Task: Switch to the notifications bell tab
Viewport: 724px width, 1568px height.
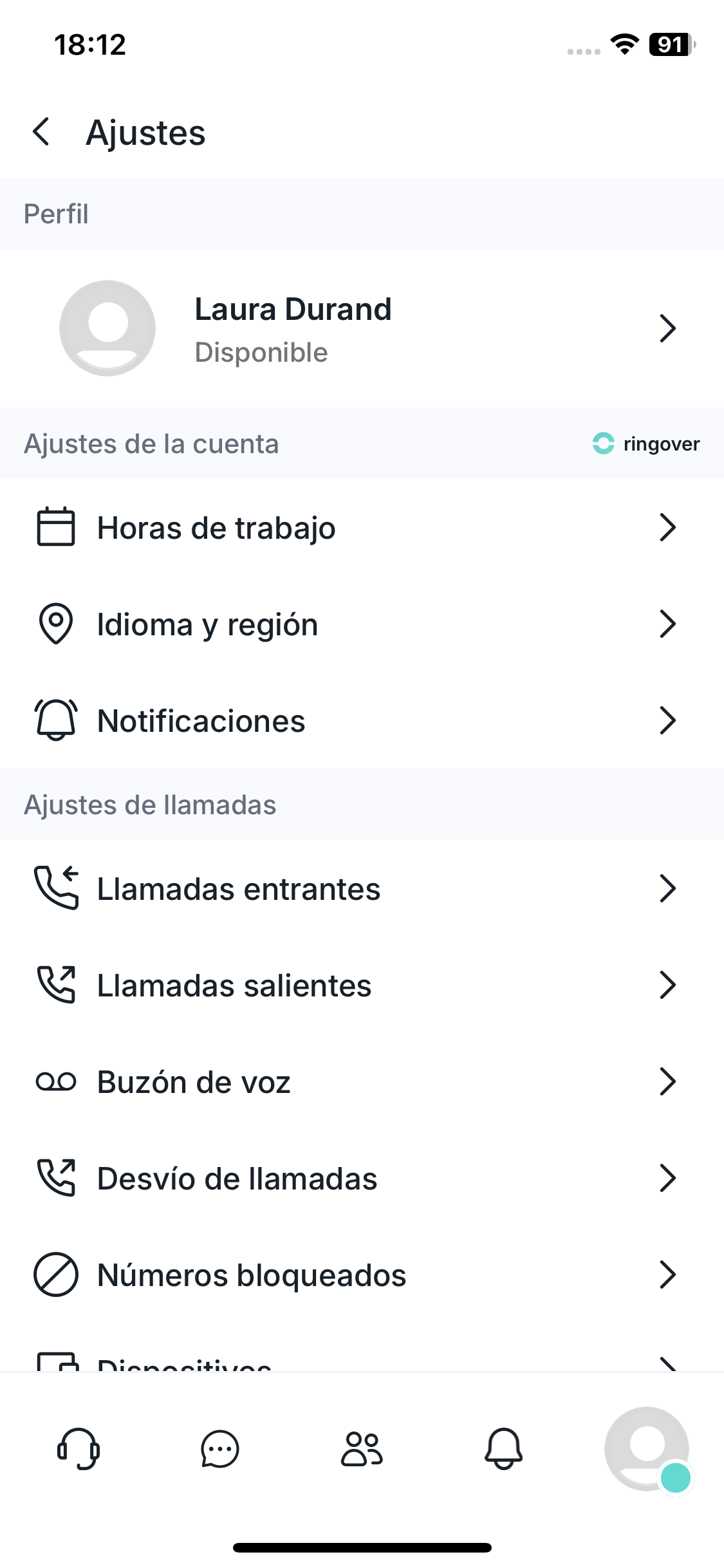Action: pos(503,1449)
